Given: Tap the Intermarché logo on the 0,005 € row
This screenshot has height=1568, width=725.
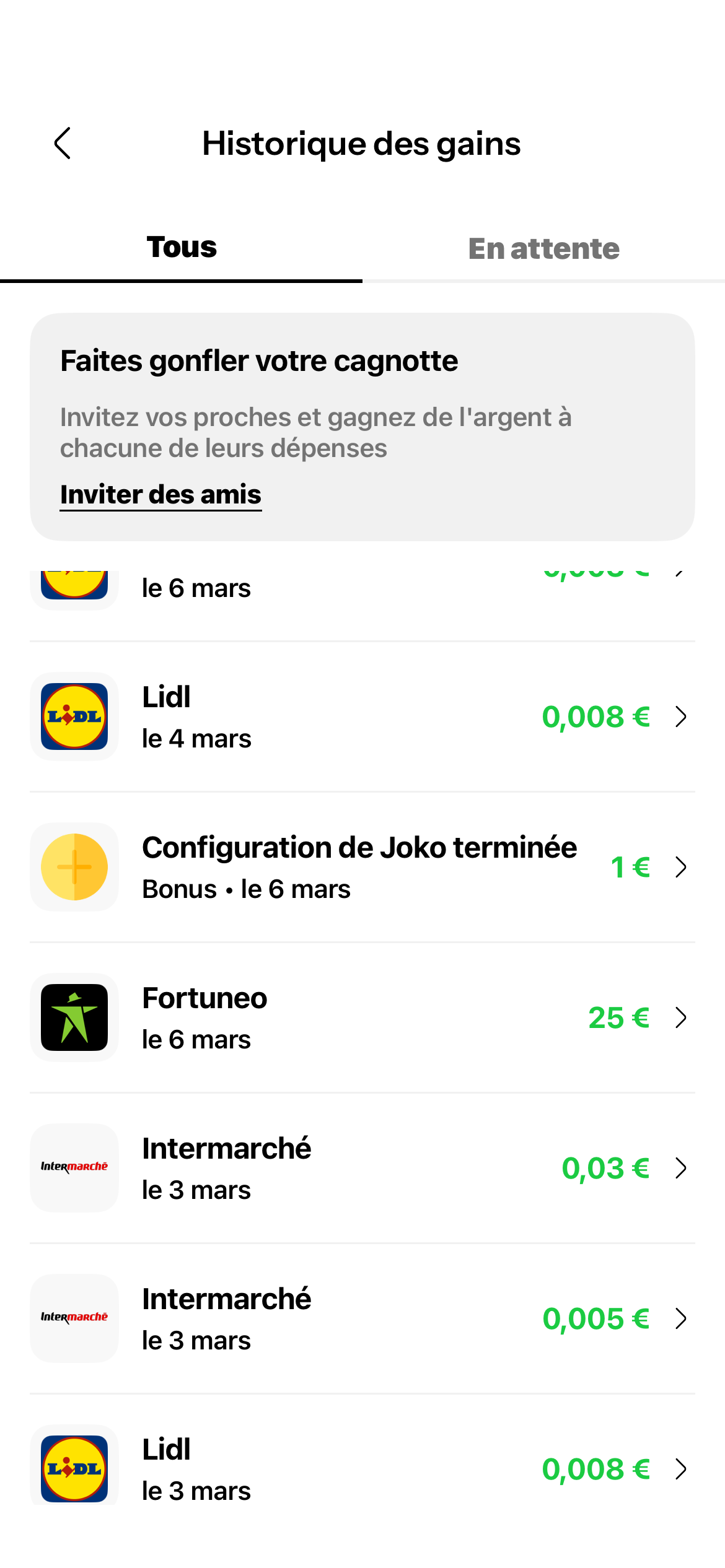Looking at the screenshot, I should click(x=74, y=1318).
